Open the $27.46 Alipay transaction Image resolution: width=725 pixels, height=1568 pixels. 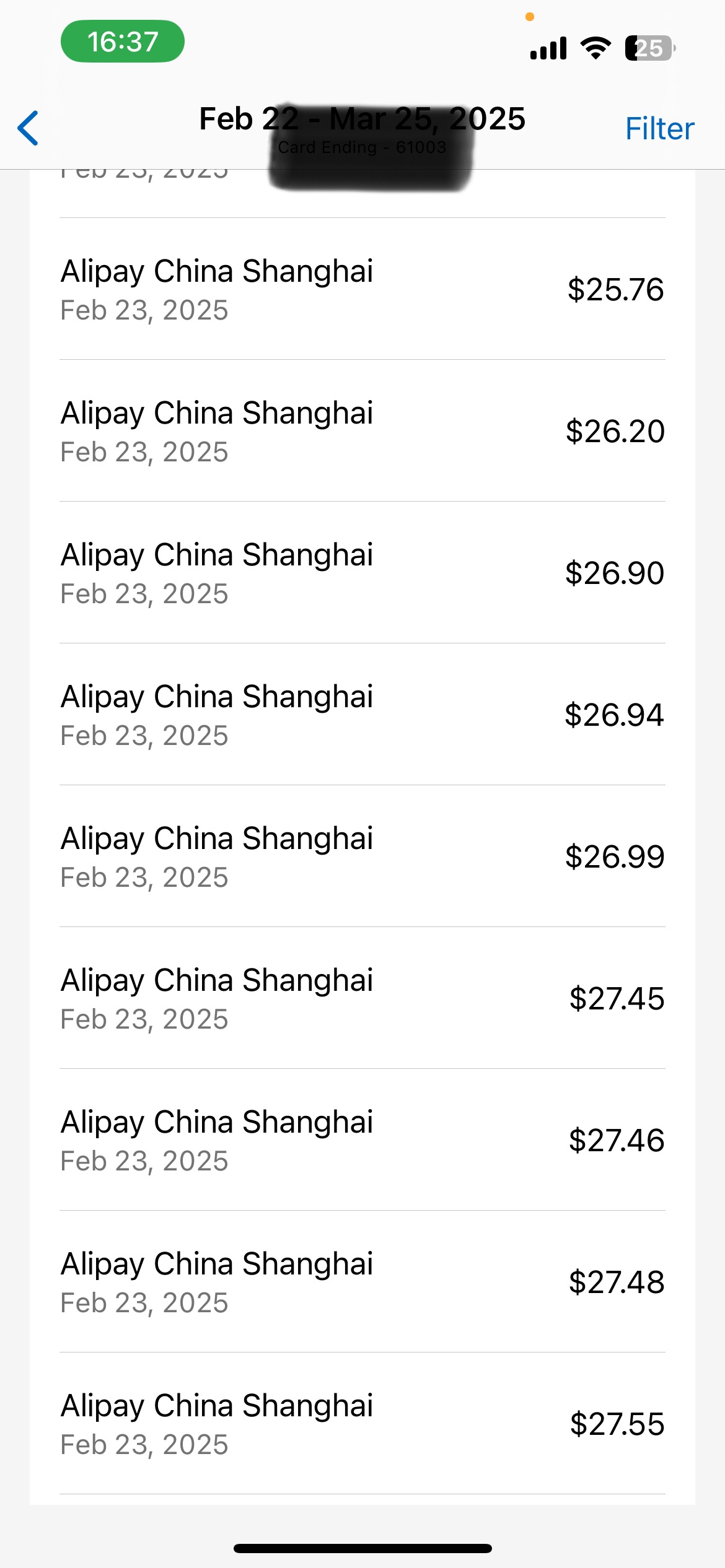[x=362, y=1140]
